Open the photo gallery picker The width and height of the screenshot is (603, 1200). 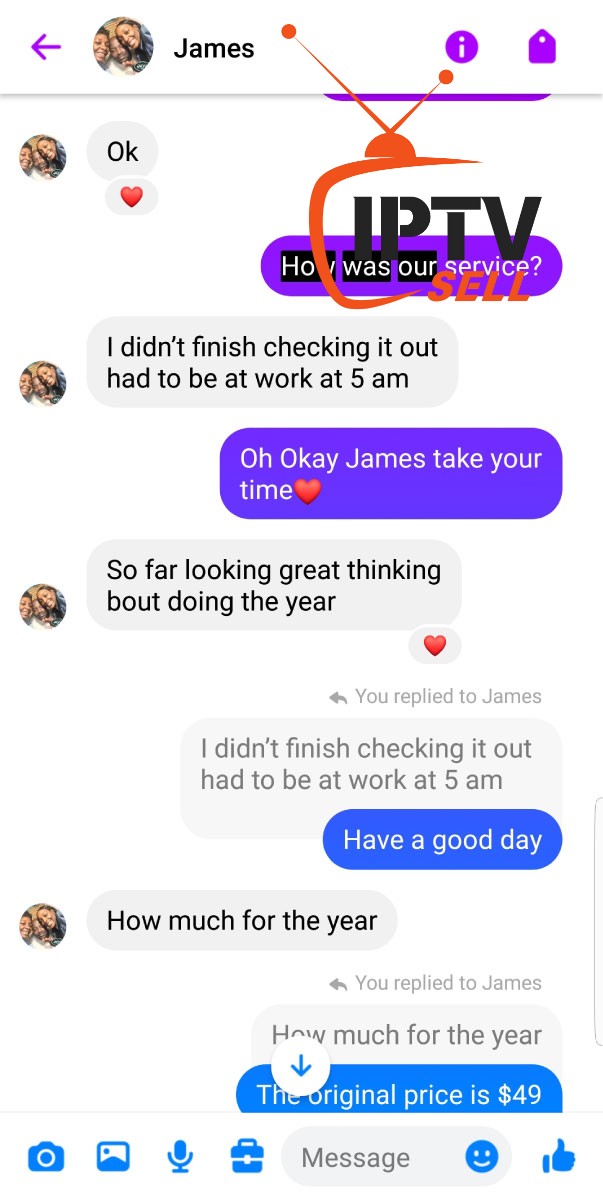pyautogui.click(x=113, y=1157)
